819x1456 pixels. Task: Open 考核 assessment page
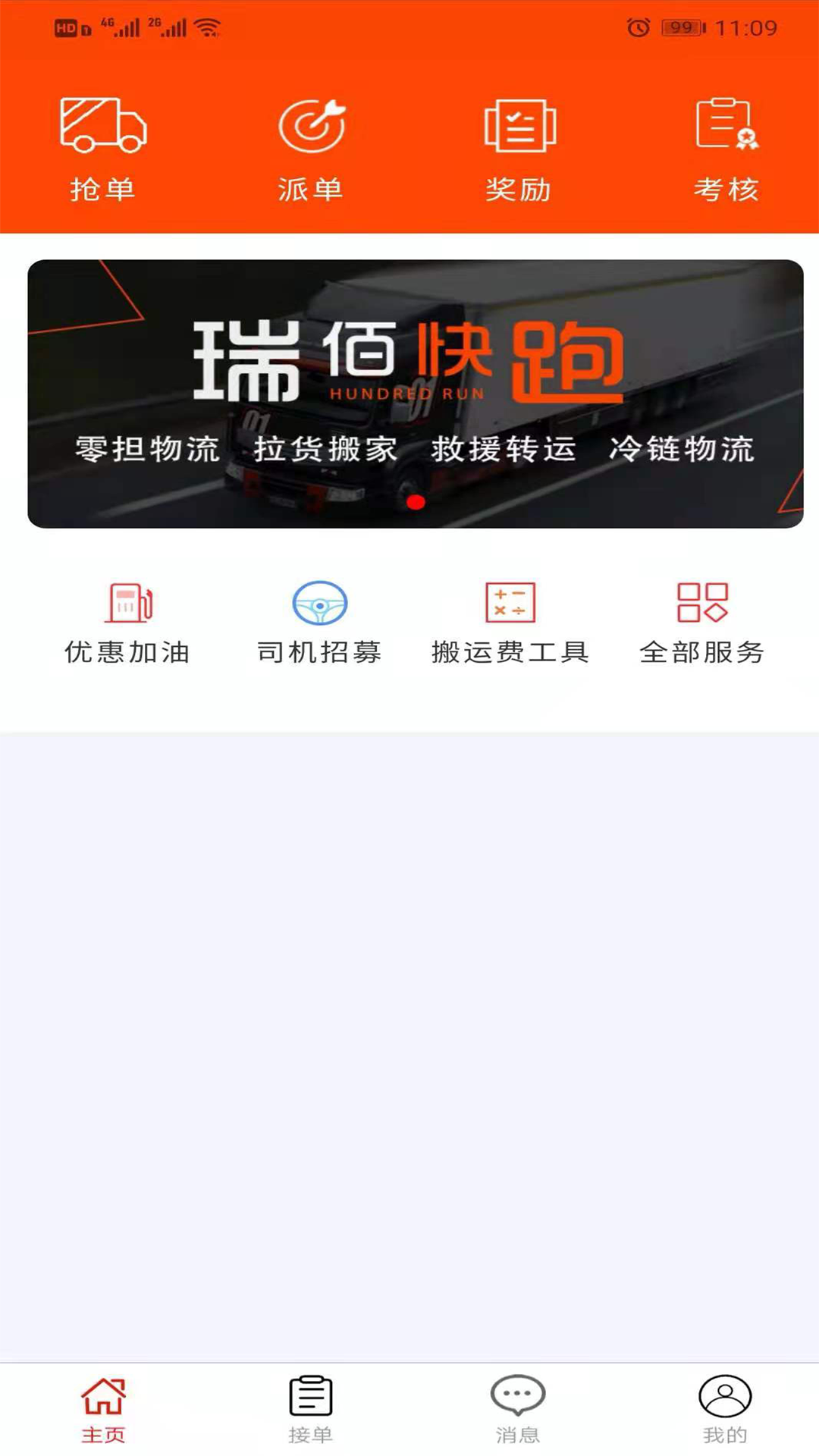coord(726,149)
